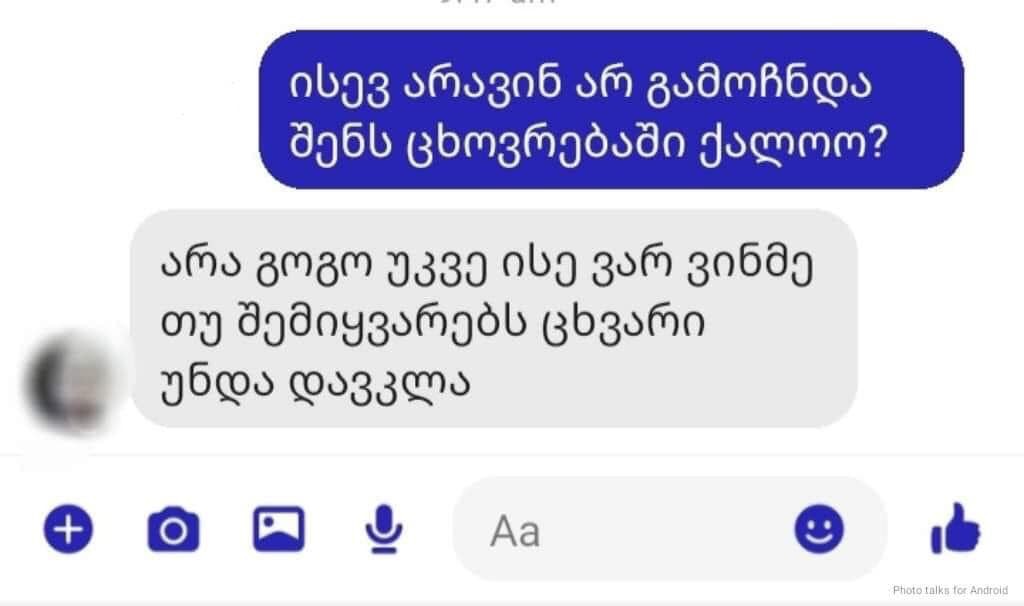Open the photo gallery picker
The height and width of the screenshot is (606, 1024).
(x=278, y=529)
